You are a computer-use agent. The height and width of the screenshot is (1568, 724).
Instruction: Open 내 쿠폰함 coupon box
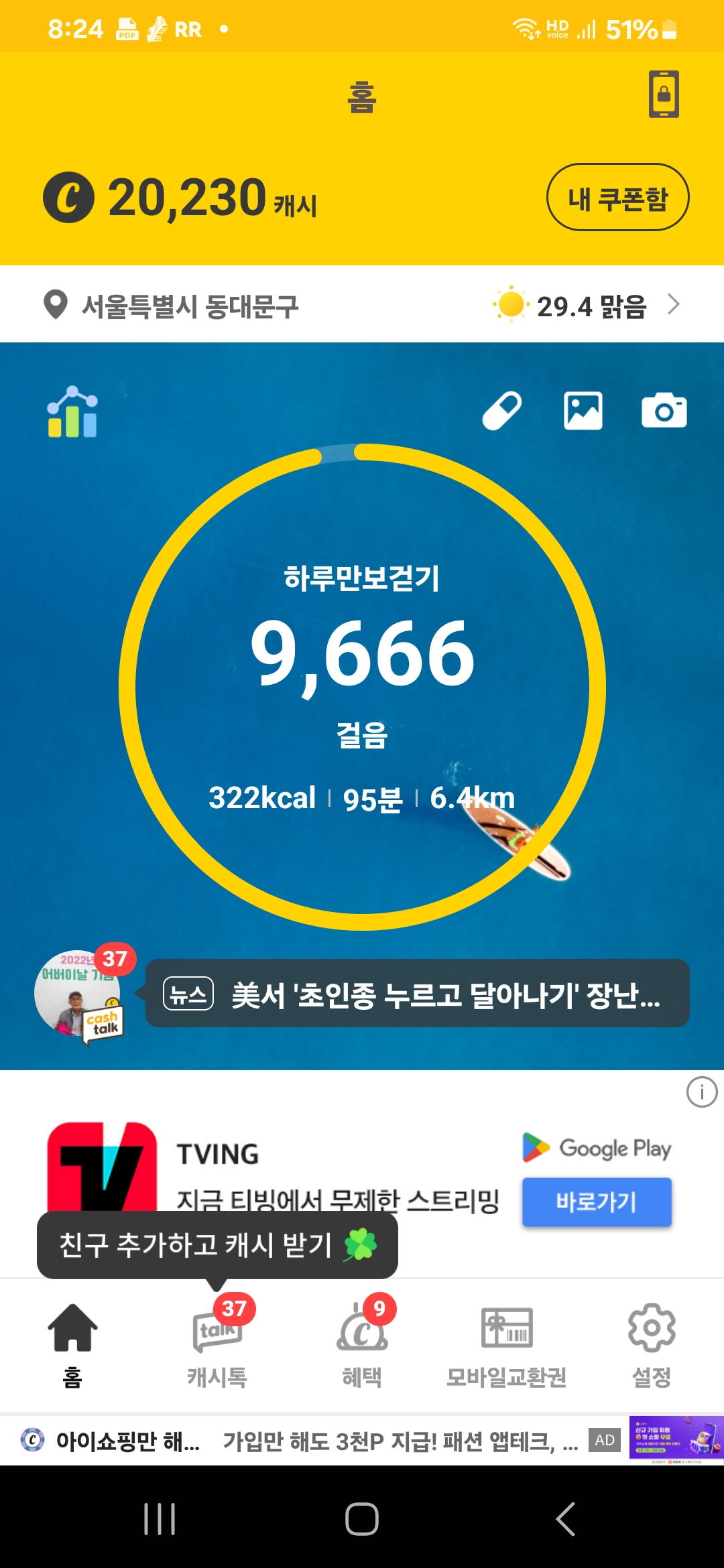point(617,198)
